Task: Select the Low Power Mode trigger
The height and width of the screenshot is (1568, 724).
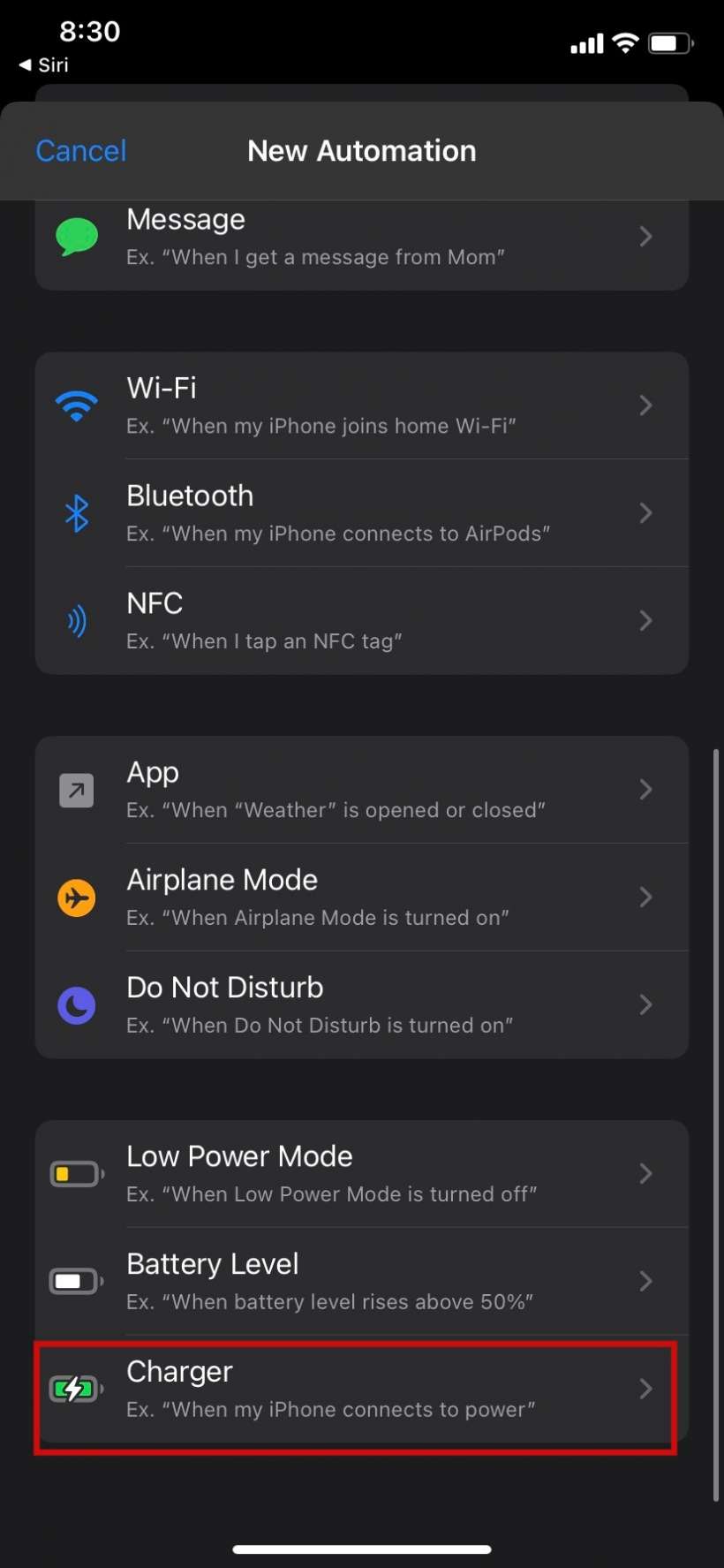Action: click(x=361, y=1174)
